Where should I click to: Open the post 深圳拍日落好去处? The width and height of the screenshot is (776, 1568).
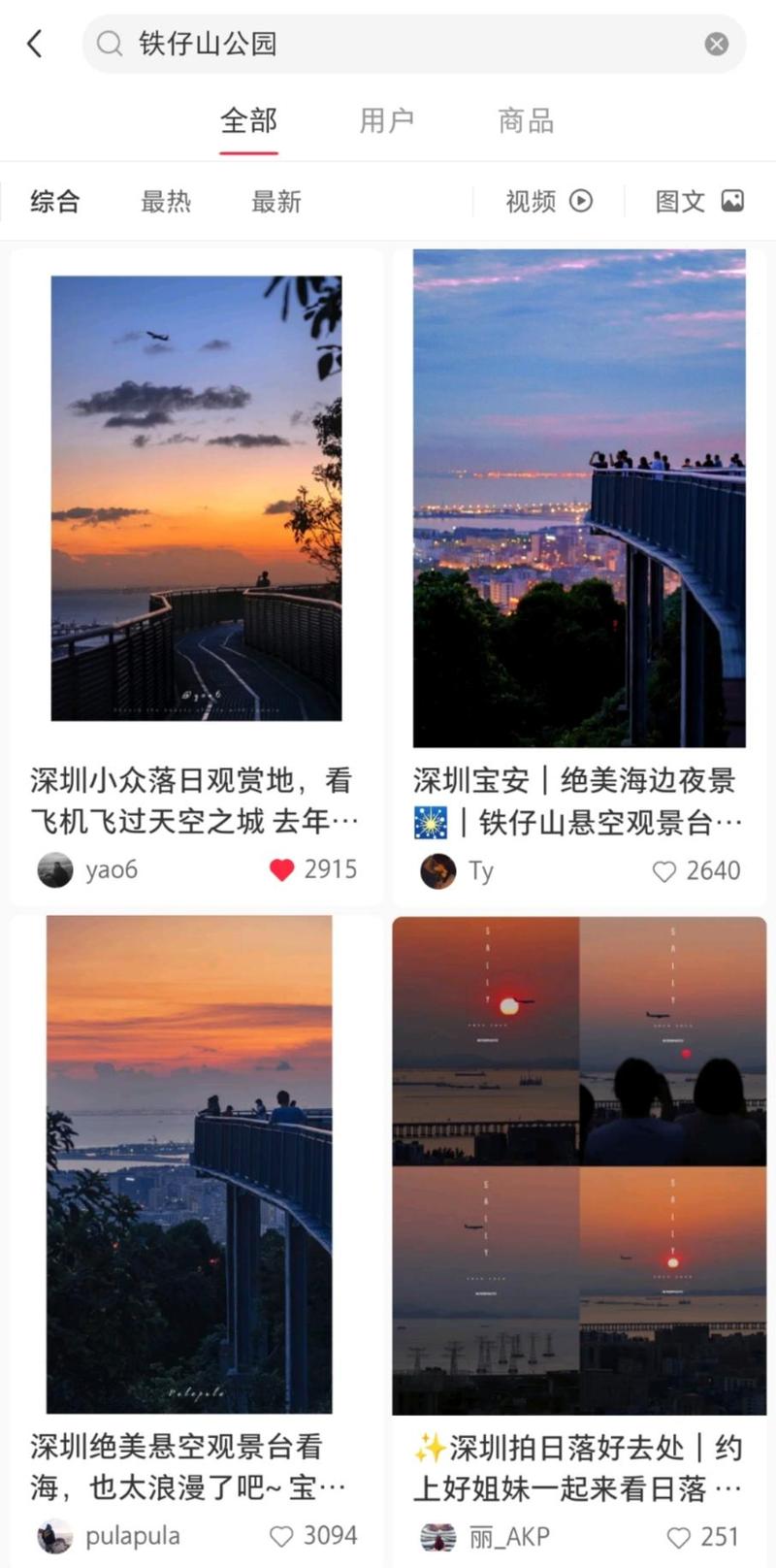point(578,1467)
